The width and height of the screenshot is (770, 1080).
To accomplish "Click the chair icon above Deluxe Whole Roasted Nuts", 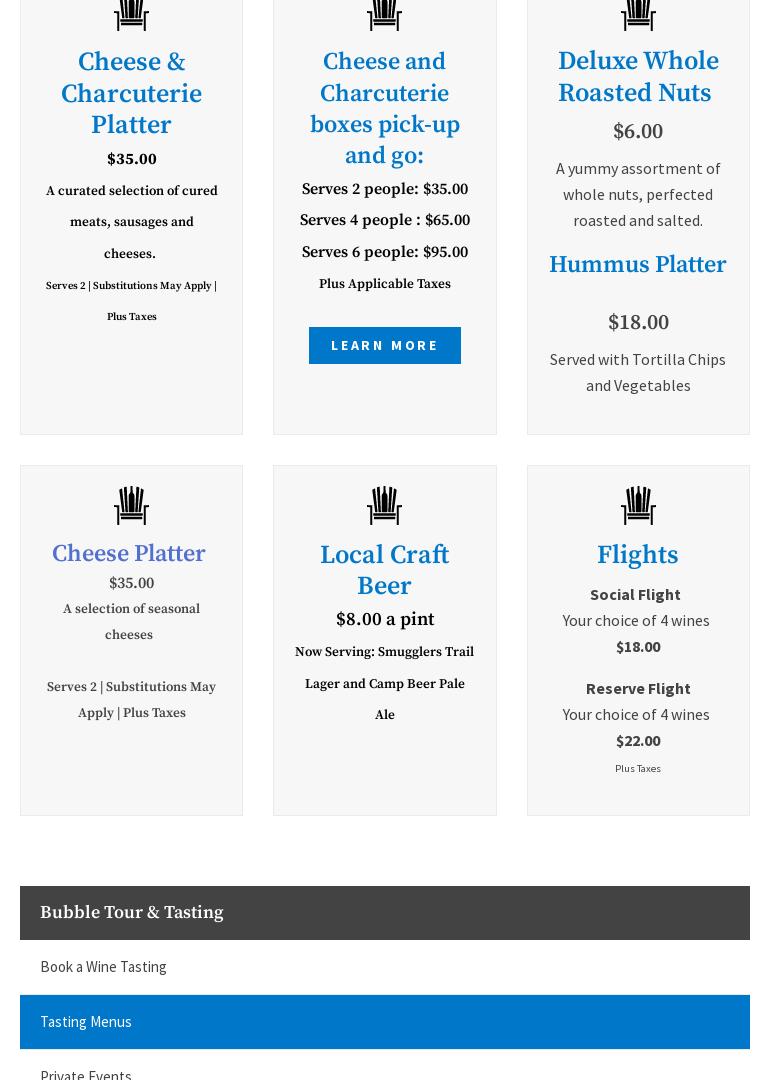I will coord(638,15).
